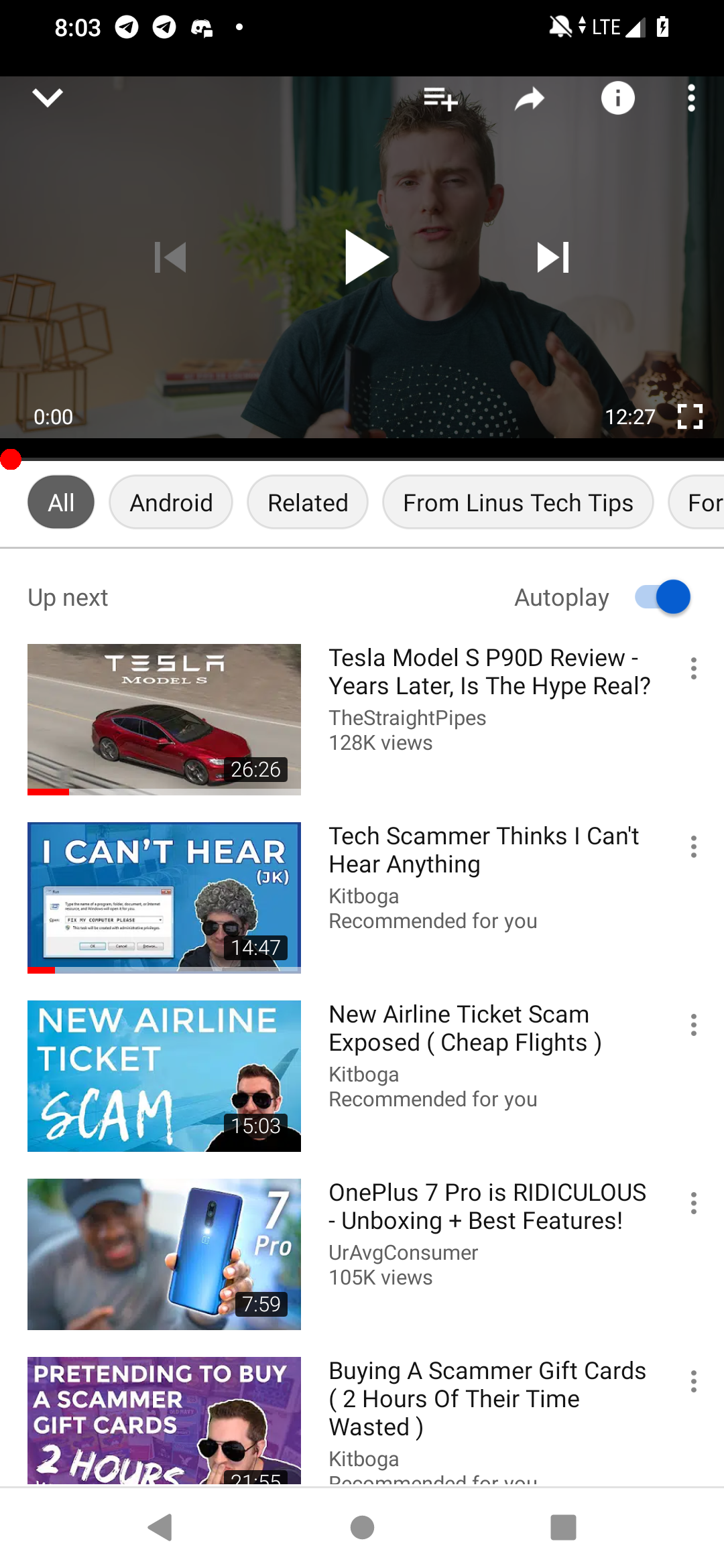724x1568 pixels.
Task: Tap the Share icon above the video
Action: coord(529,98)
